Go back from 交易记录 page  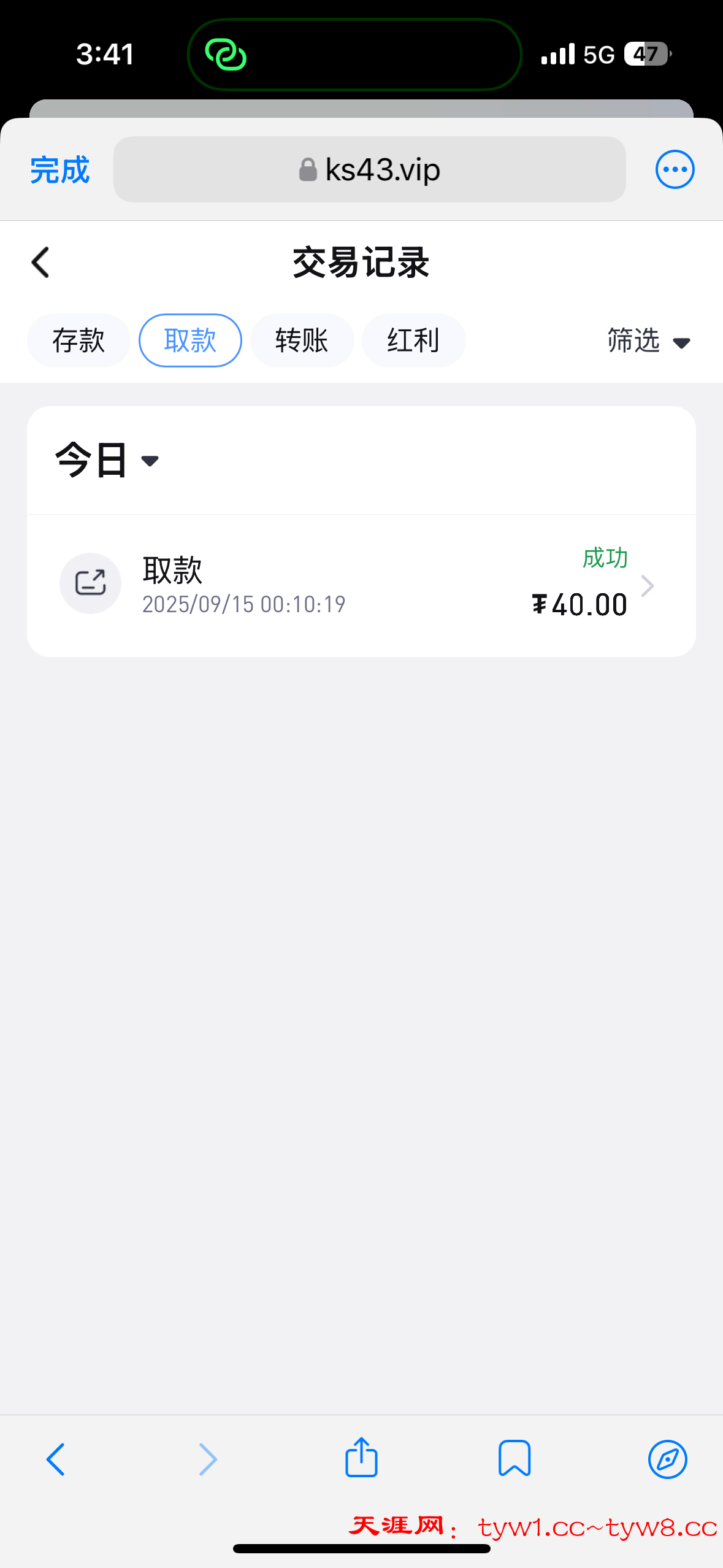pyautogui.click(x=40, y=263)
